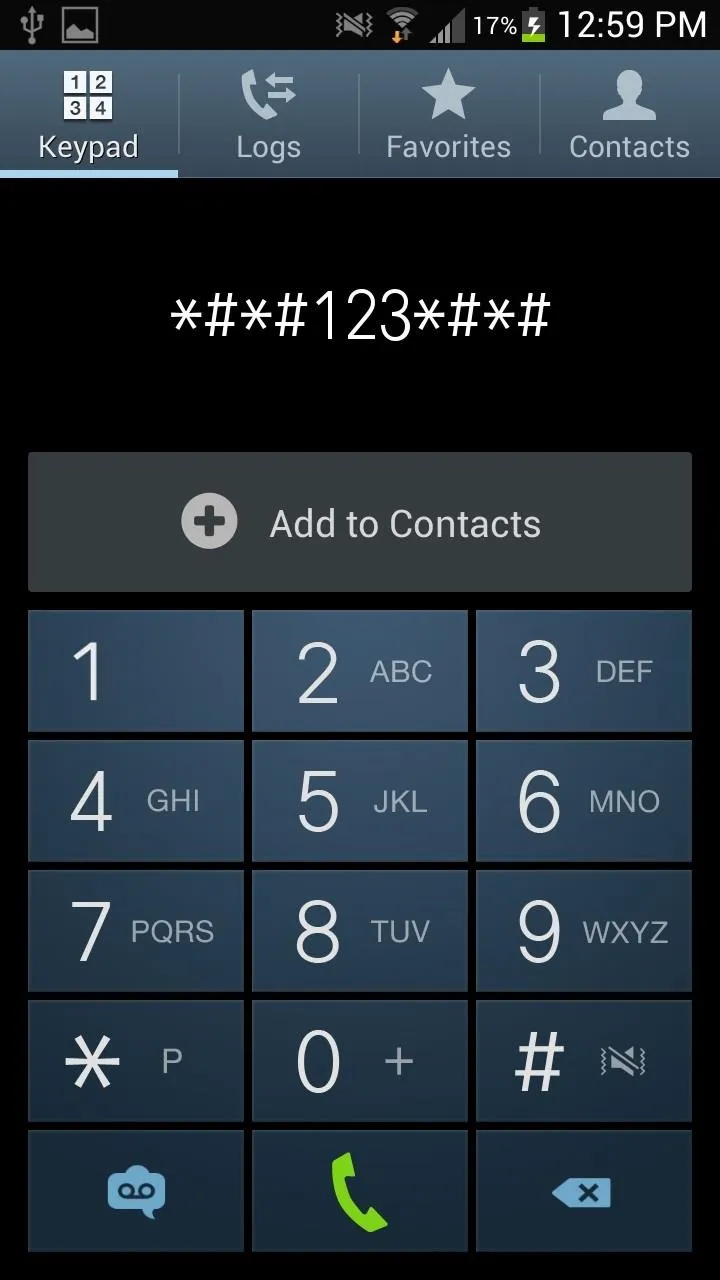
Task: Open the Favorites tab
Action: click(449, 115)
